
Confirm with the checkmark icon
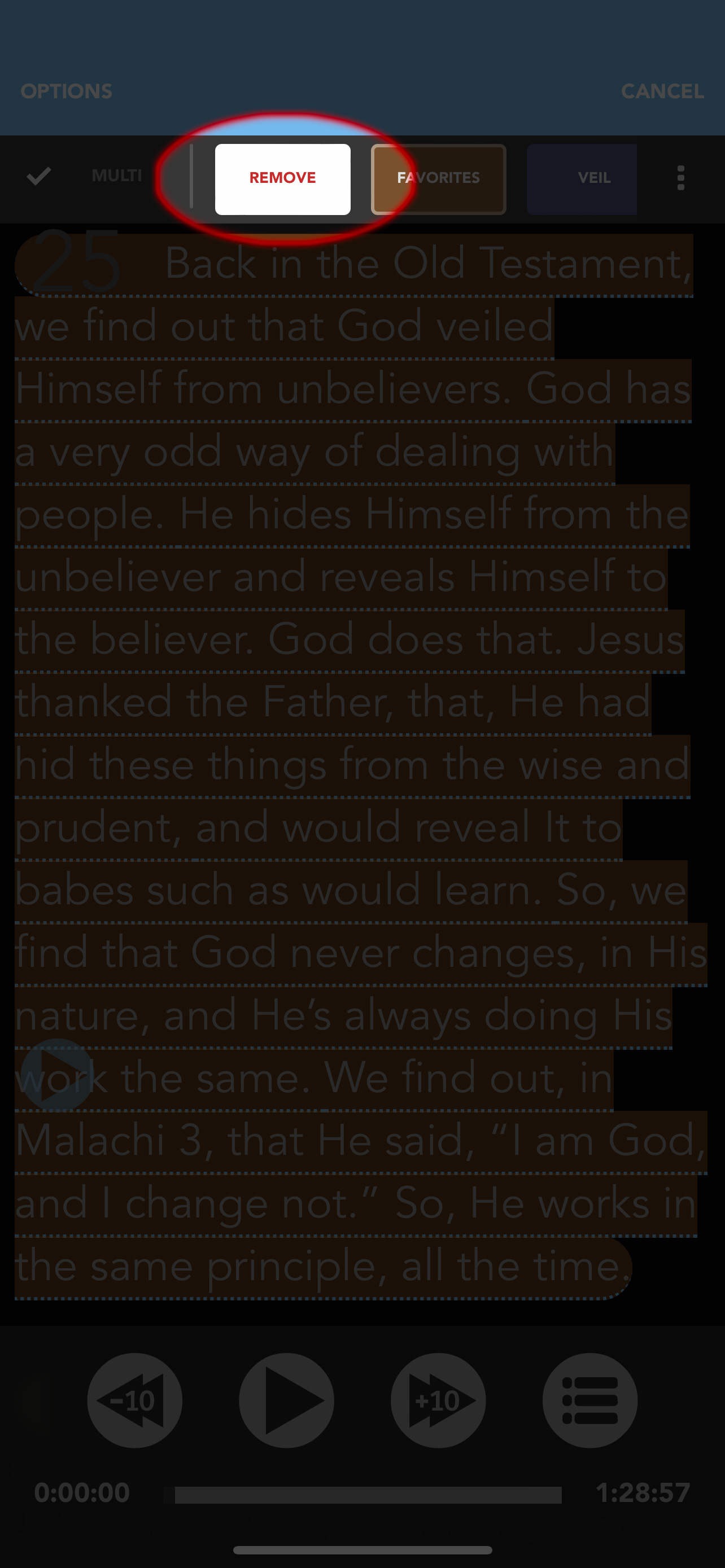click(x=38, y=177)
